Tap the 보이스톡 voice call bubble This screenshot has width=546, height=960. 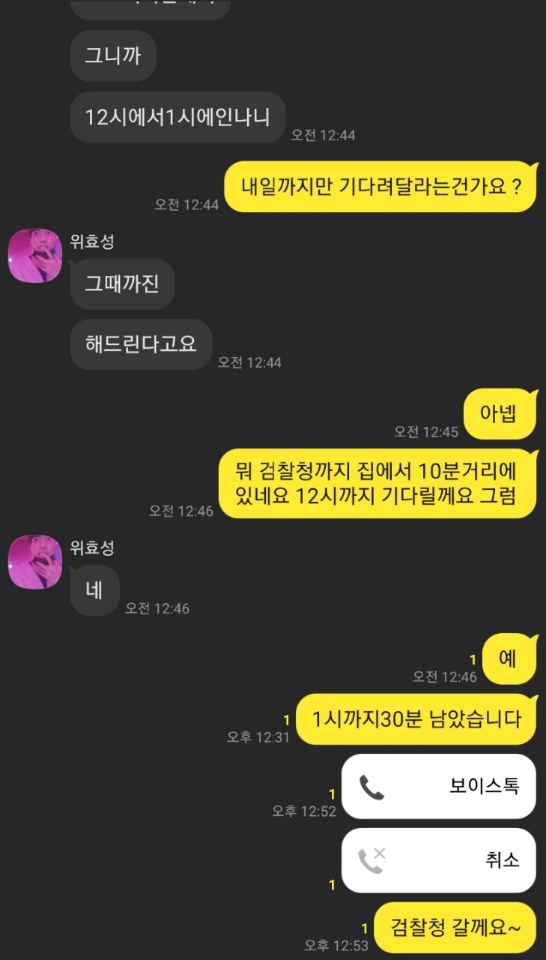[438, 787]
